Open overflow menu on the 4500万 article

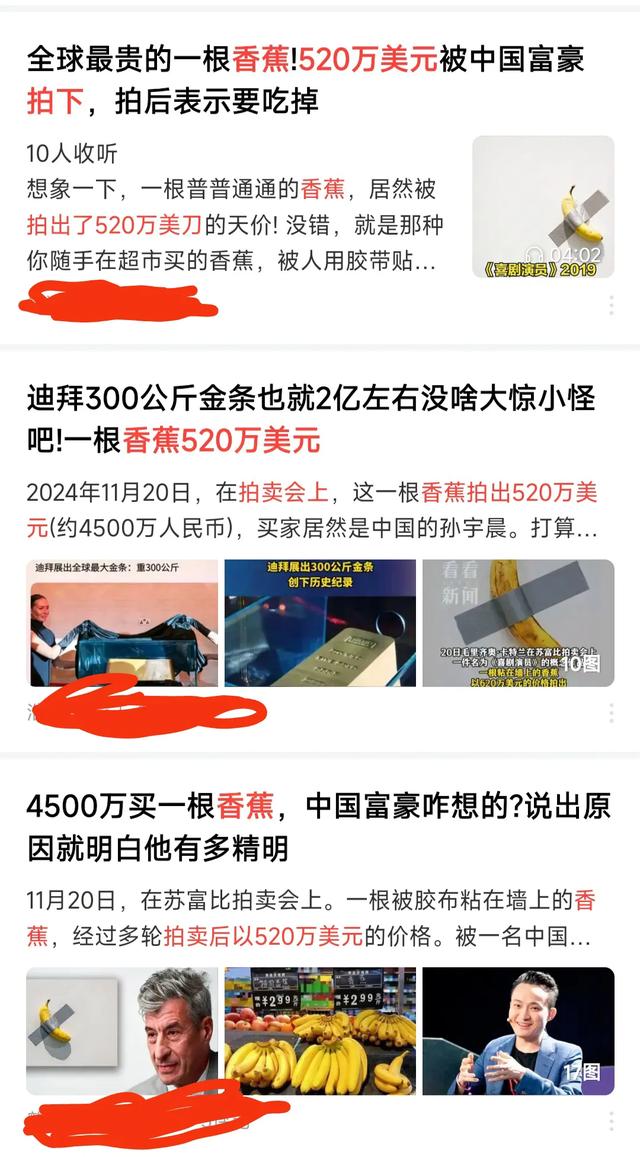pyautogui.click(x=610, y=1120)
